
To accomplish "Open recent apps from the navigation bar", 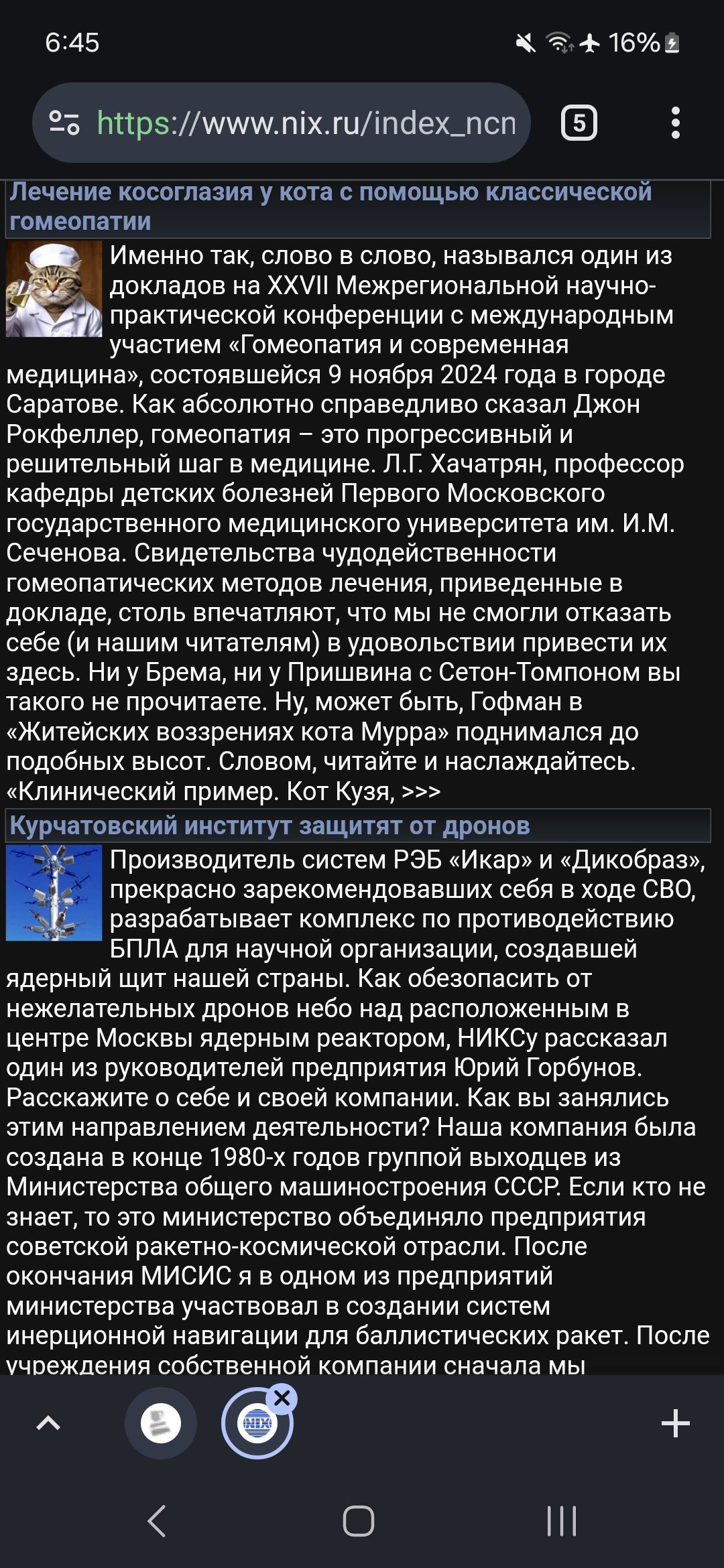I will point(561,1521).
